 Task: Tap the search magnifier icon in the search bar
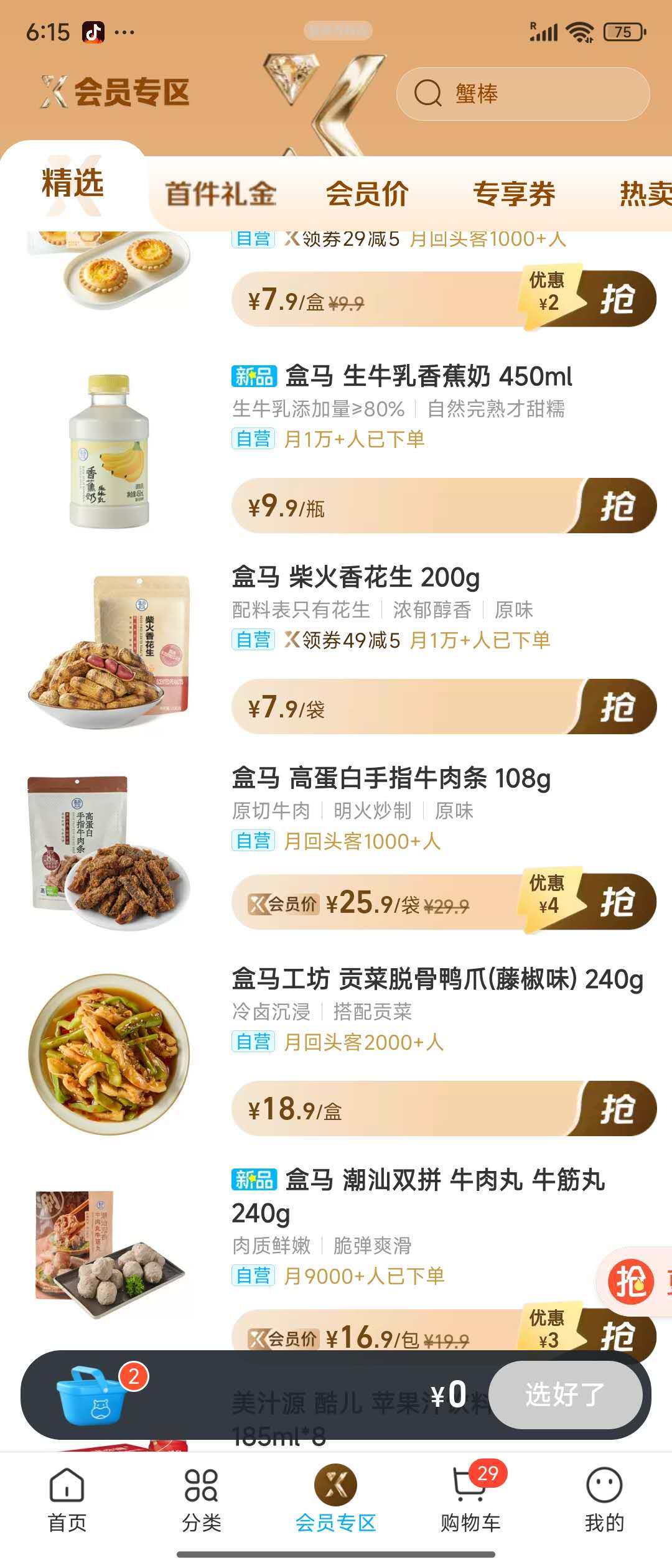point(429,94)
